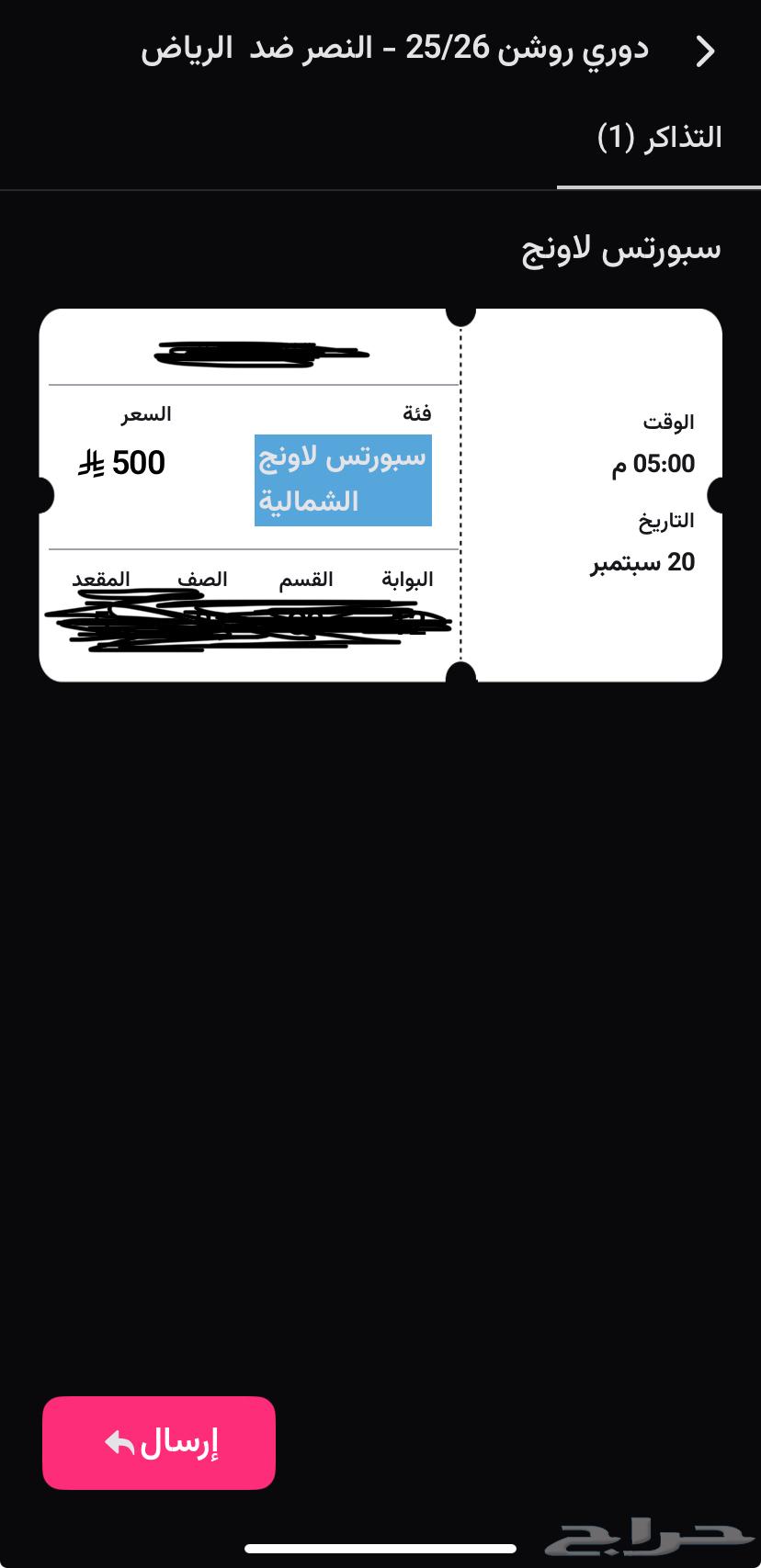The height and width of the screenshot is (1568, 761).
Task: Tap the right ticket notch cutout
Action: [x=720, y=494]
